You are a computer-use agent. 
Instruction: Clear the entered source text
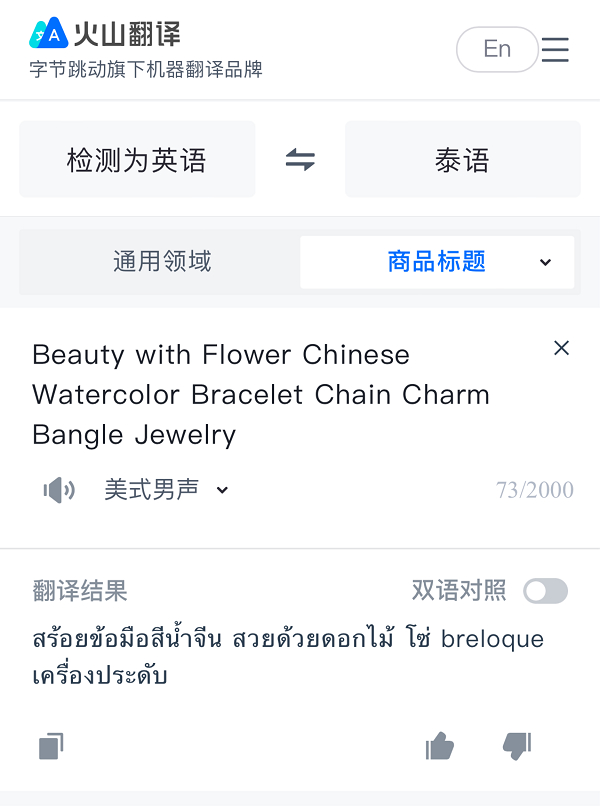coord(561,348)
